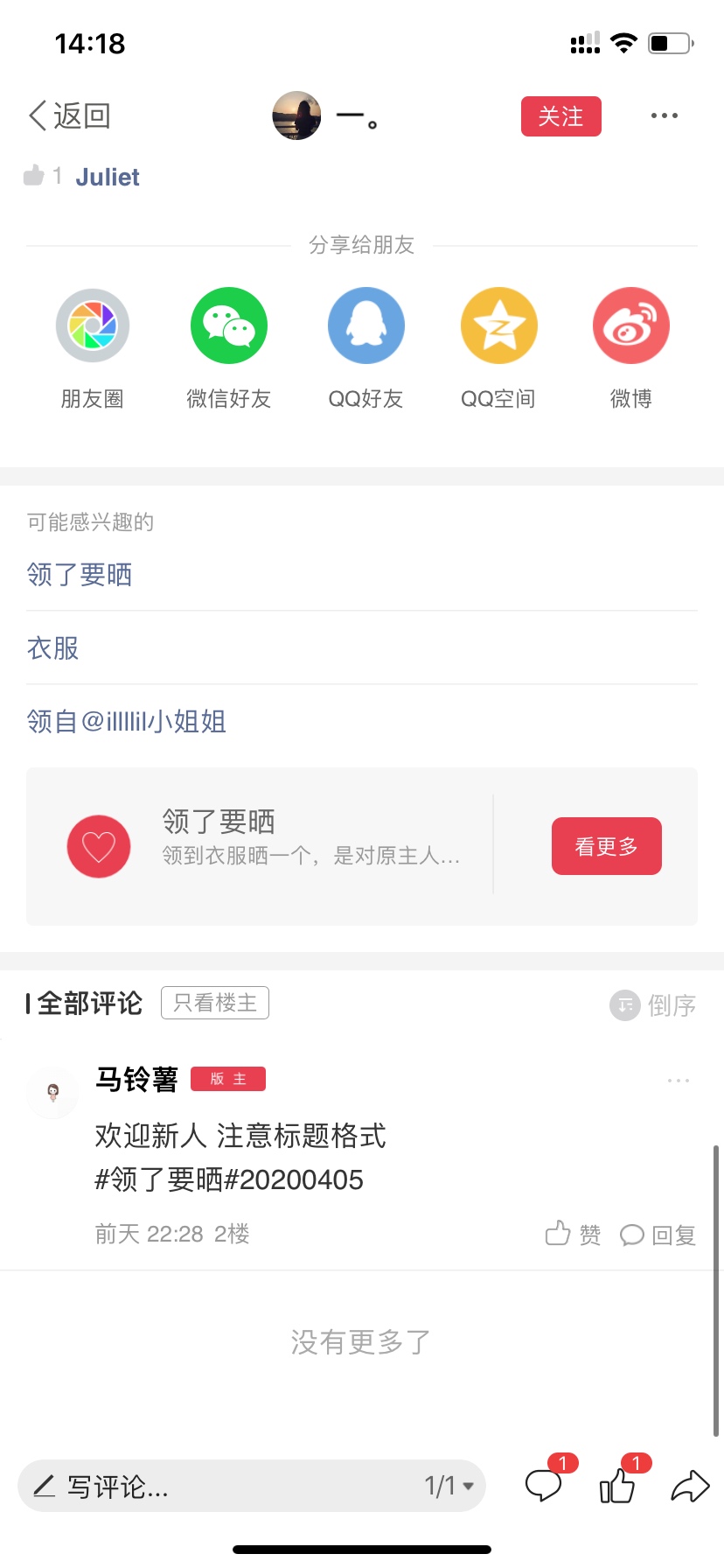Open the three-dot overflow menu at top
This screenshot has width=724, height=1568.
point(665,115)
